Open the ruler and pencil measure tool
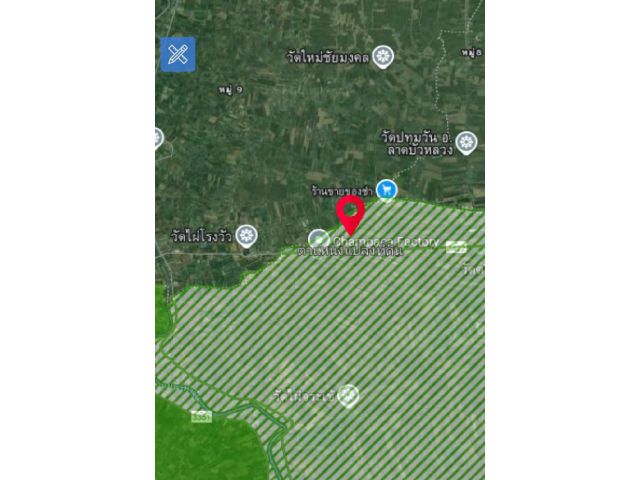 (178, 54)
